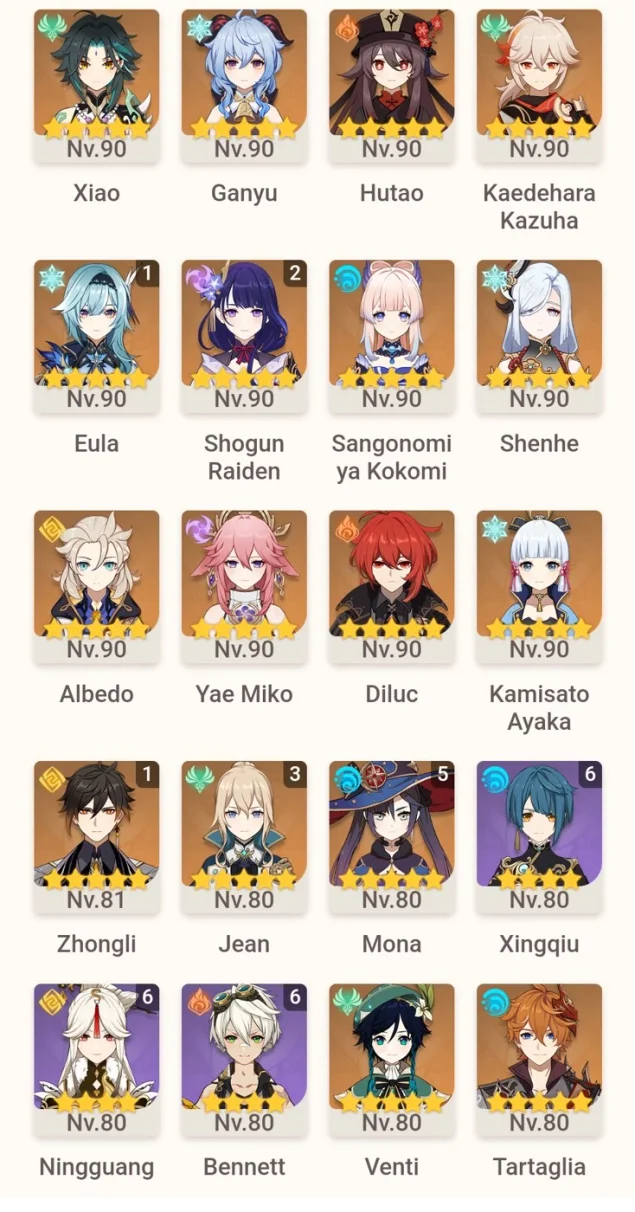View Zhongli's level 81 card
The width and height of the screenshot is (635, 1212).
(x=96, y=837)
